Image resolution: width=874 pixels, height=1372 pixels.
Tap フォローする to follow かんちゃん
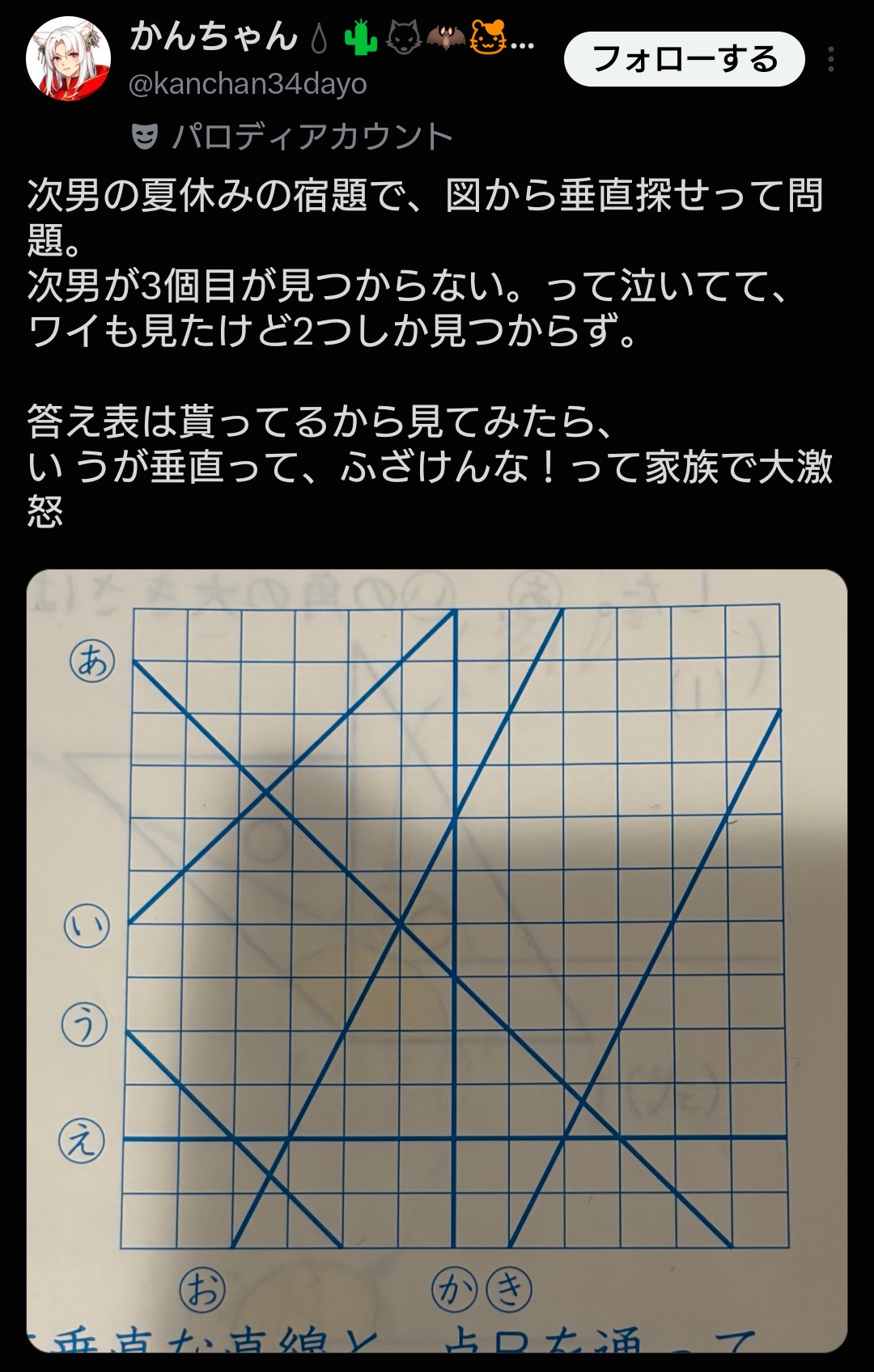pos(684,59)
